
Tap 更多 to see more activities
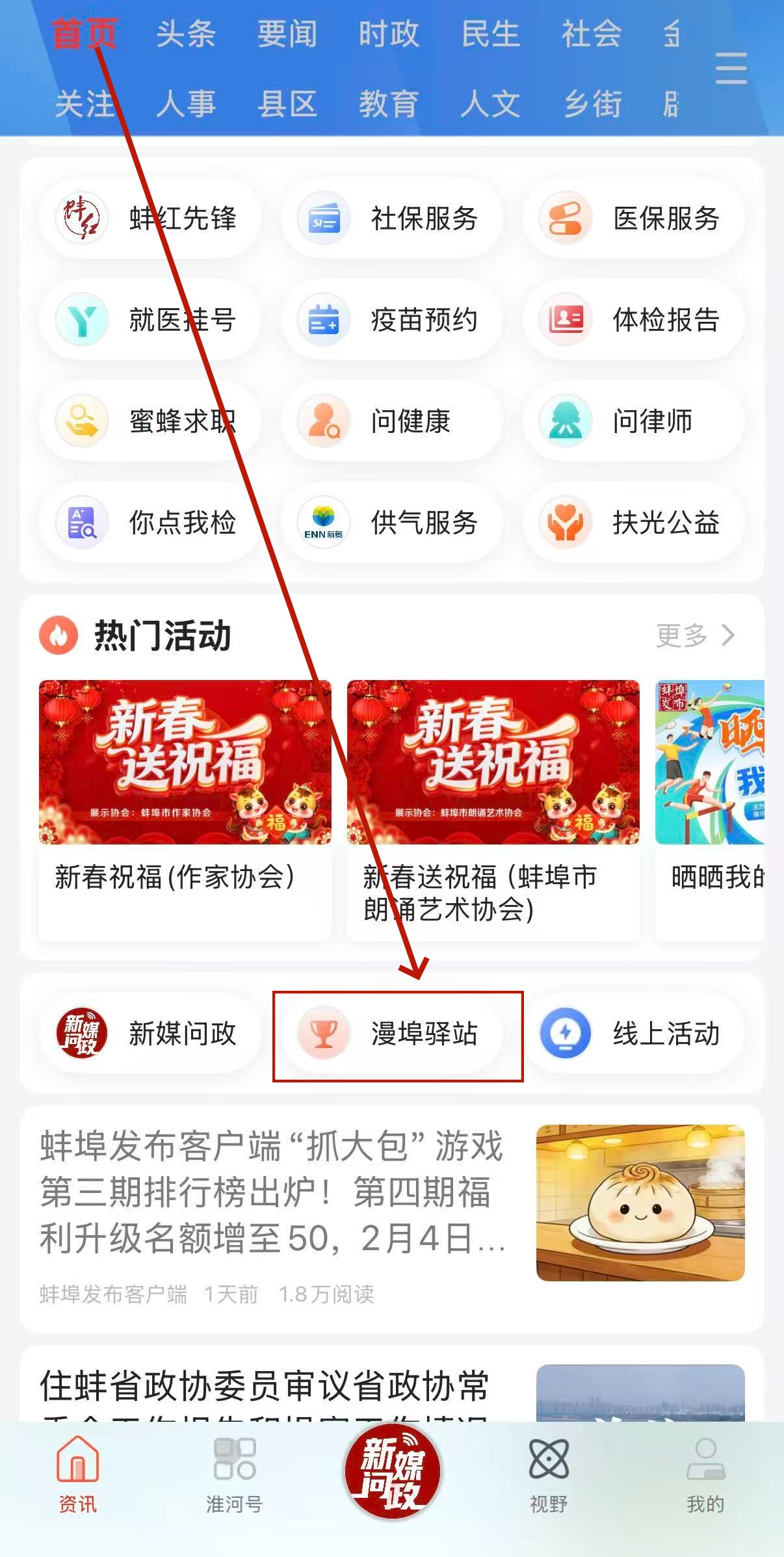point(694,635)
